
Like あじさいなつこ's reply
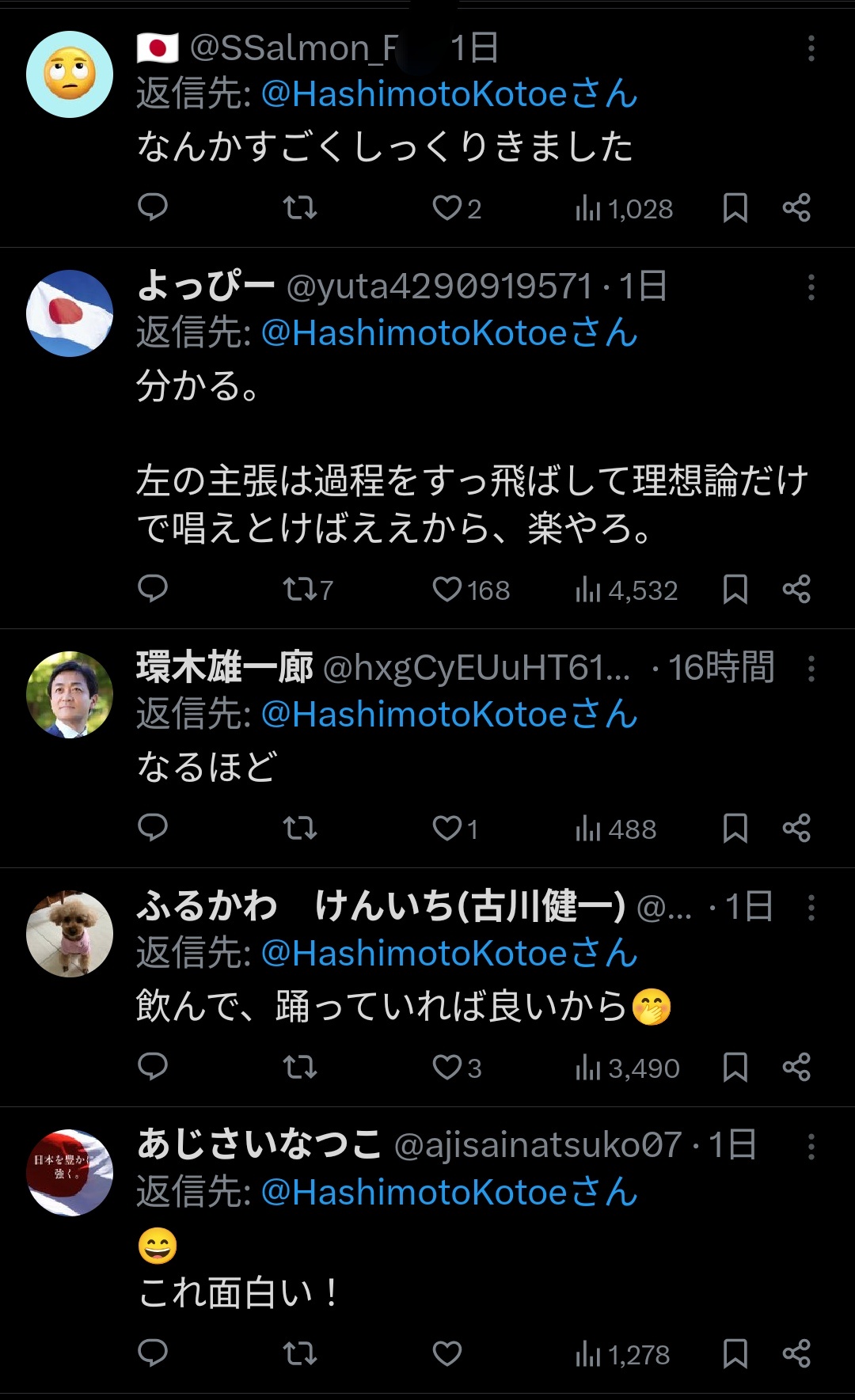pos(447,1354)
